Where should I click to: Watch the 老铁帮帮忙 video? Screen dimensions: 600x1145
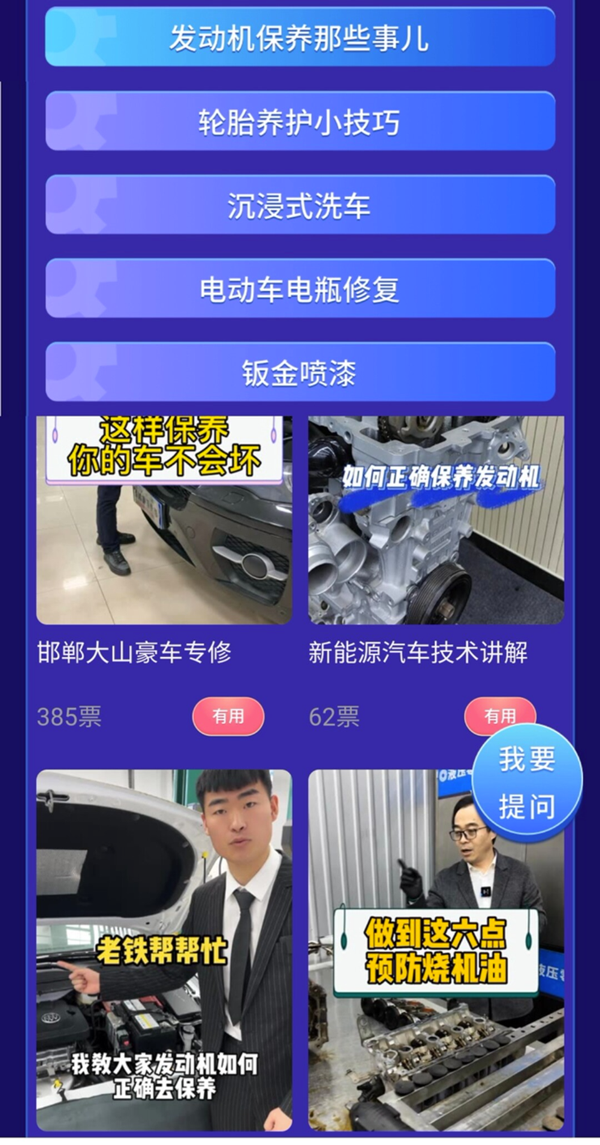pos(164,950)
